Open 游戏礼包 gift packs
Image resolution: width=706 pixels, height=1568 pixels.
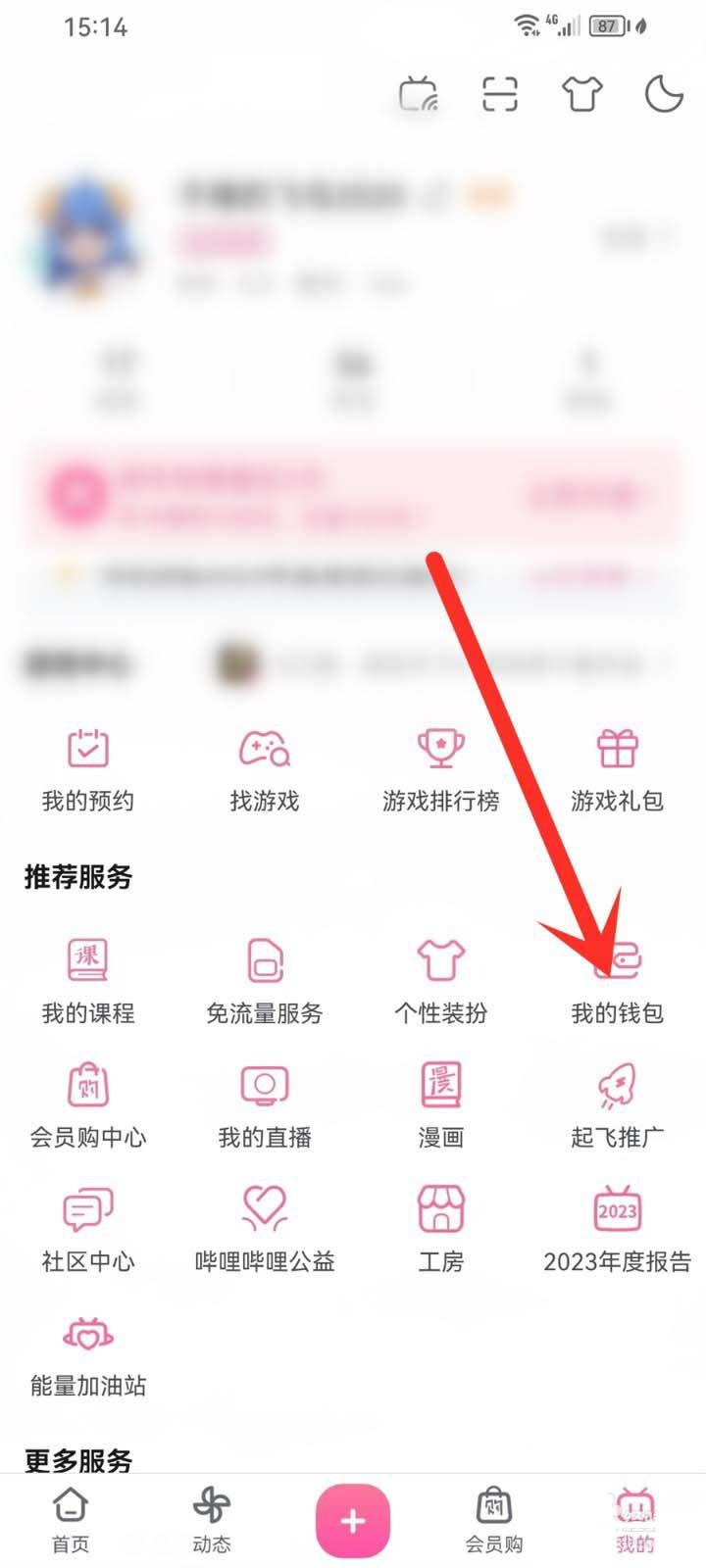(x=618, y=769)
